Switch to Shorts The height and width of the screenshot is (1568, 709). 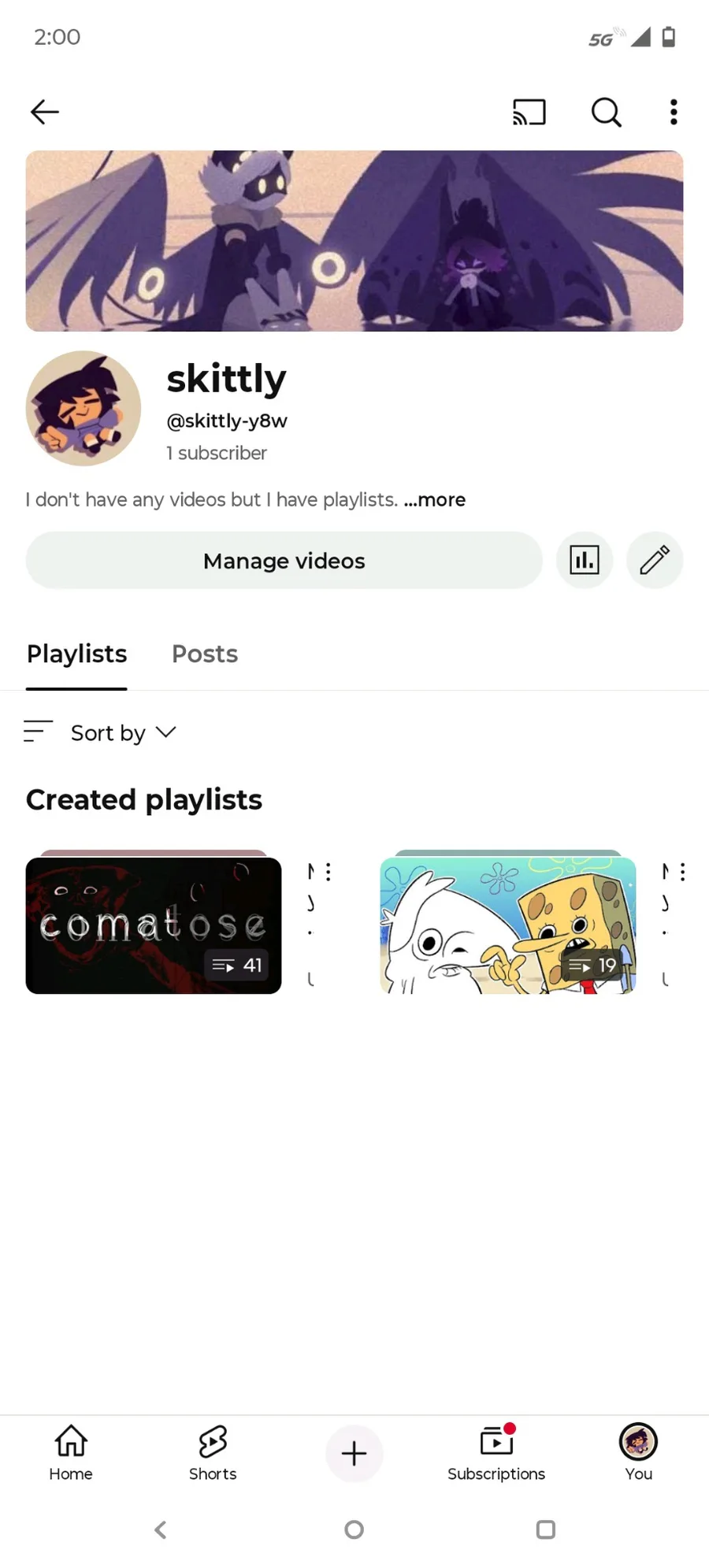tap(213, 1453)
